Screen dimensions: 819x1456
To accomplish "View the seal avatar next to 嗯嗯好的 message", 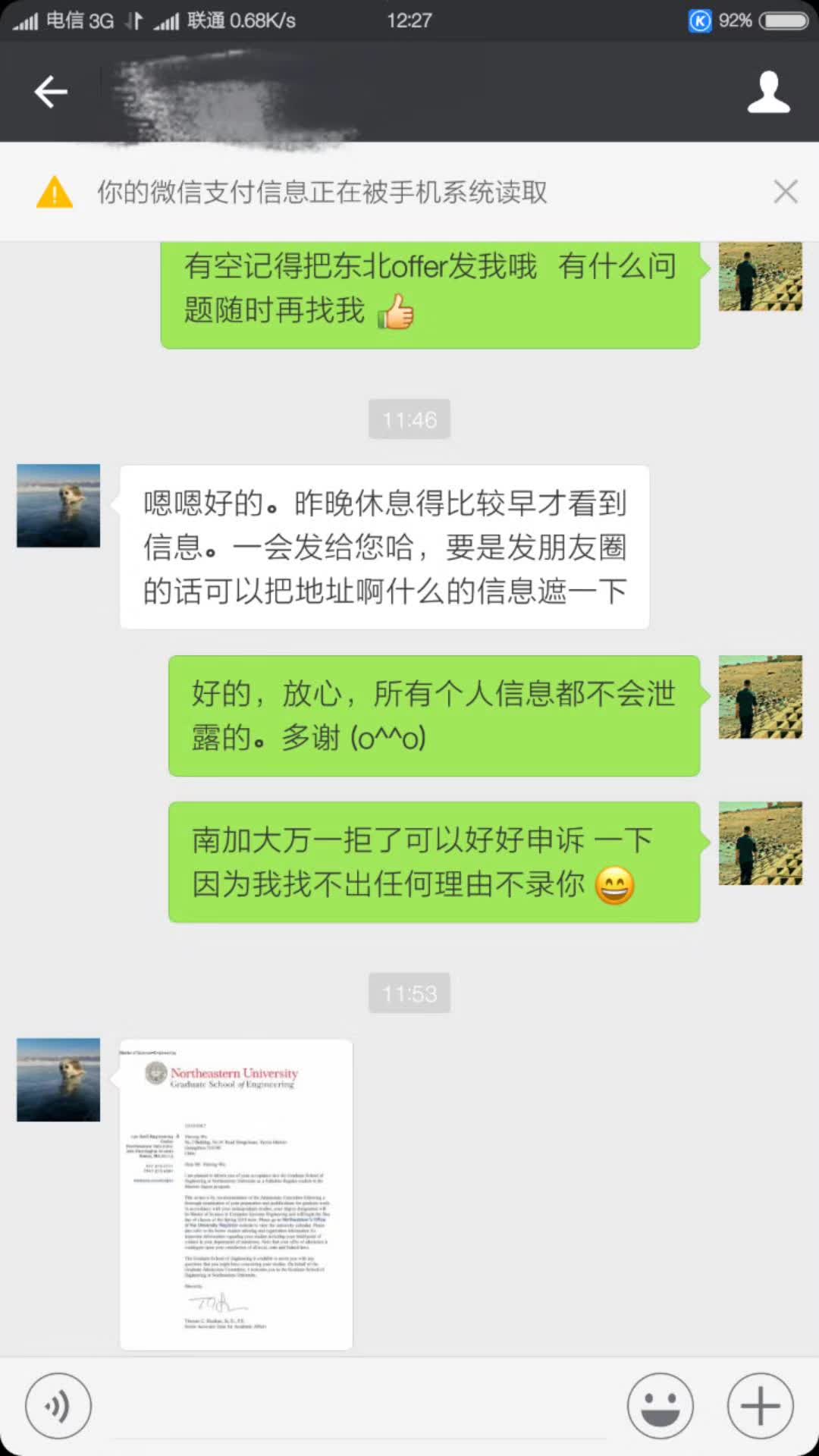I will coord(58,506).
